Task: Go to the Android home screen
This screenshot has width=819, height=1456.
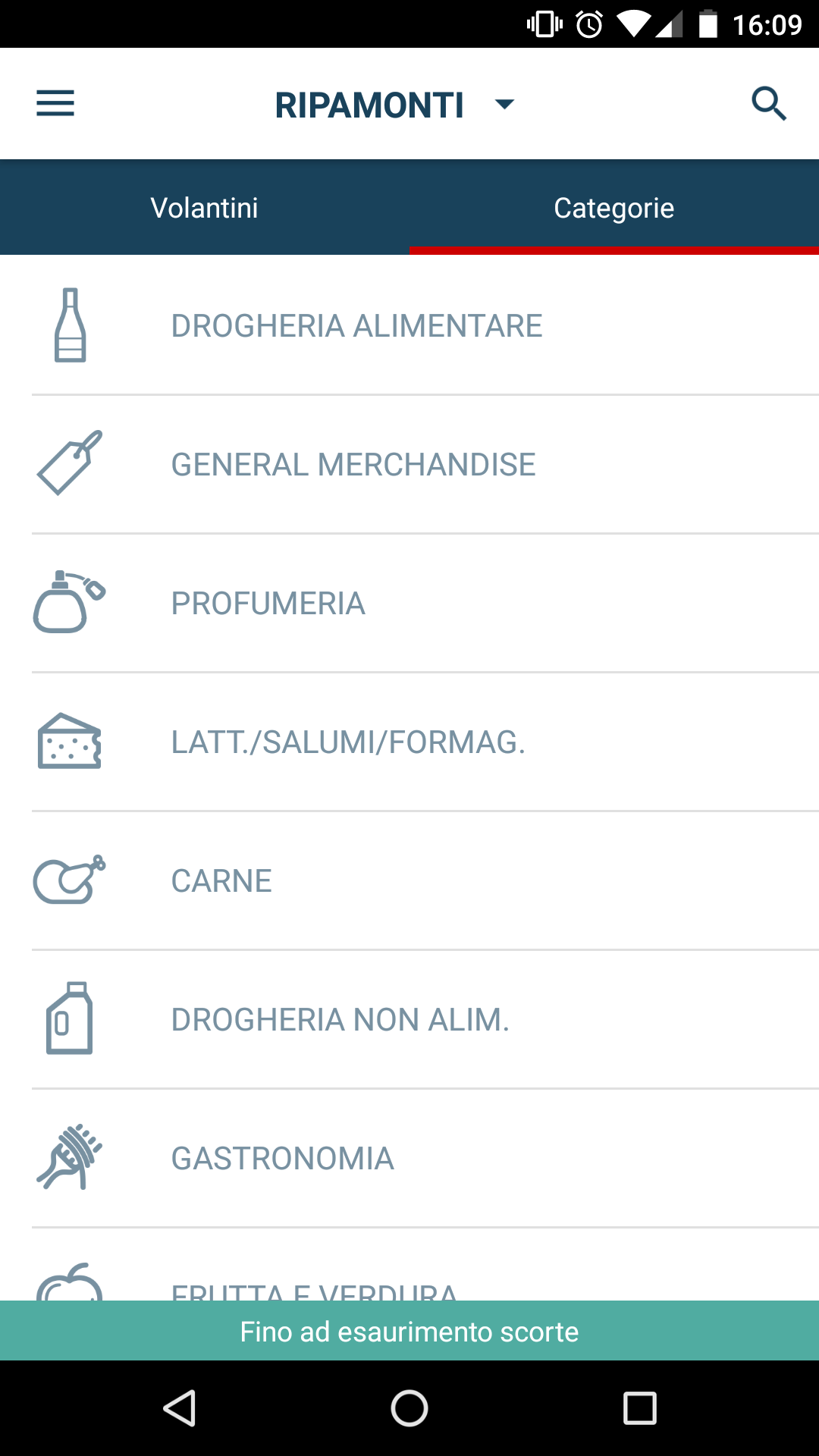Action: coord(409,1408)
